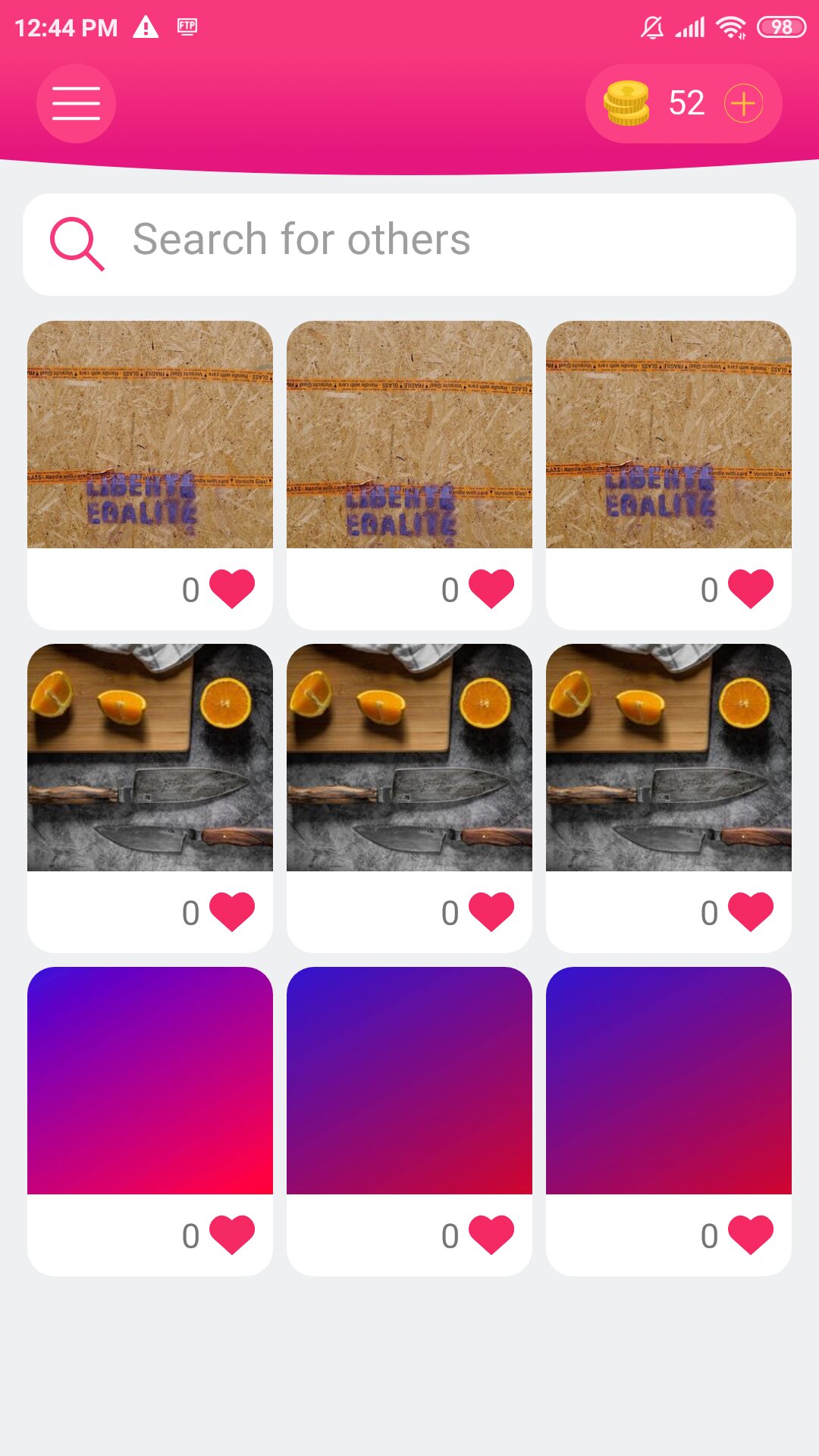Open the last purple gradient tile
The image size is (819, 1456).
tap(669, 1081)
